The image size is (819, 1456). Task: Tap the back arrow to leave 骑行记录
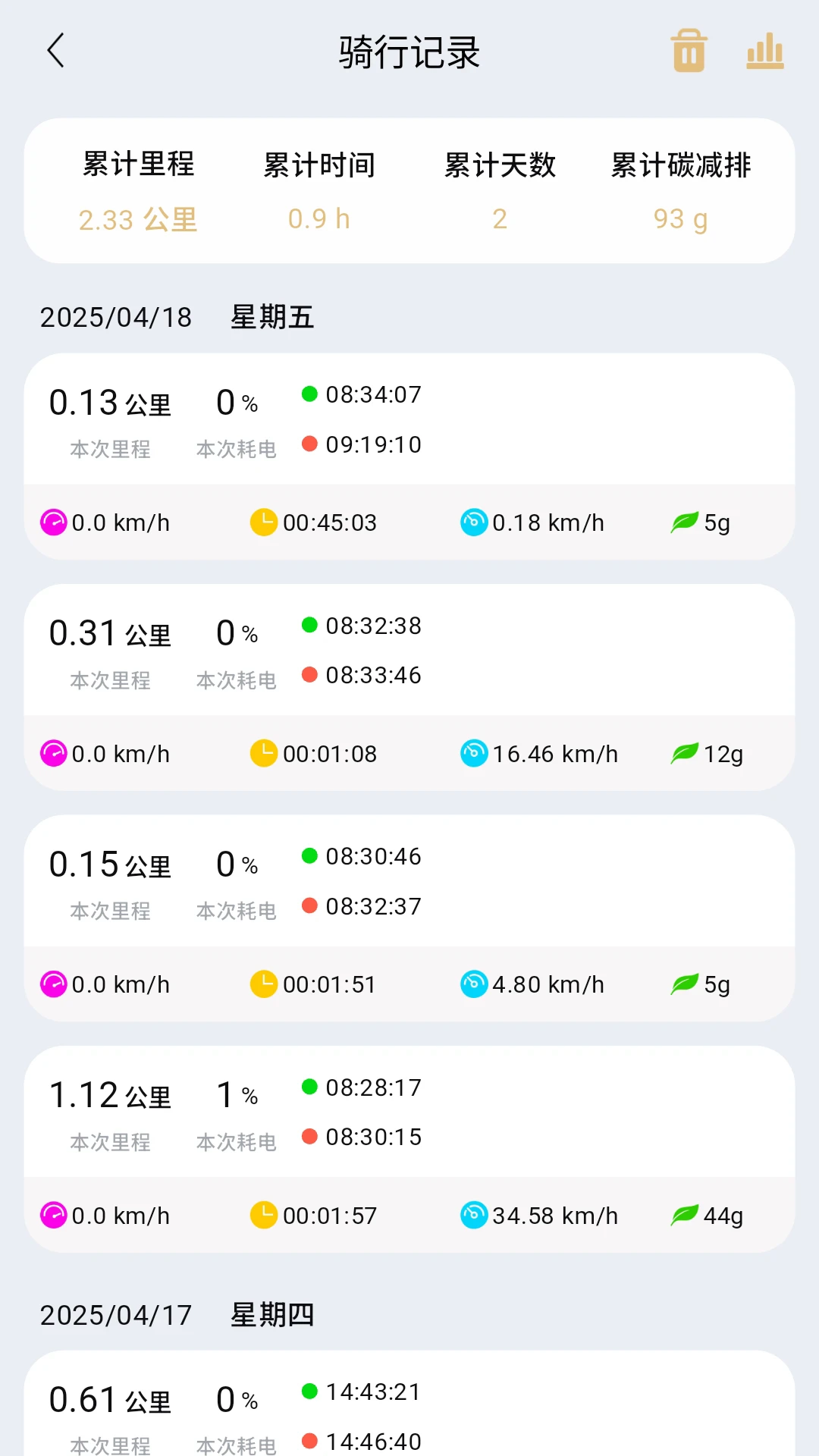[55, 52]
